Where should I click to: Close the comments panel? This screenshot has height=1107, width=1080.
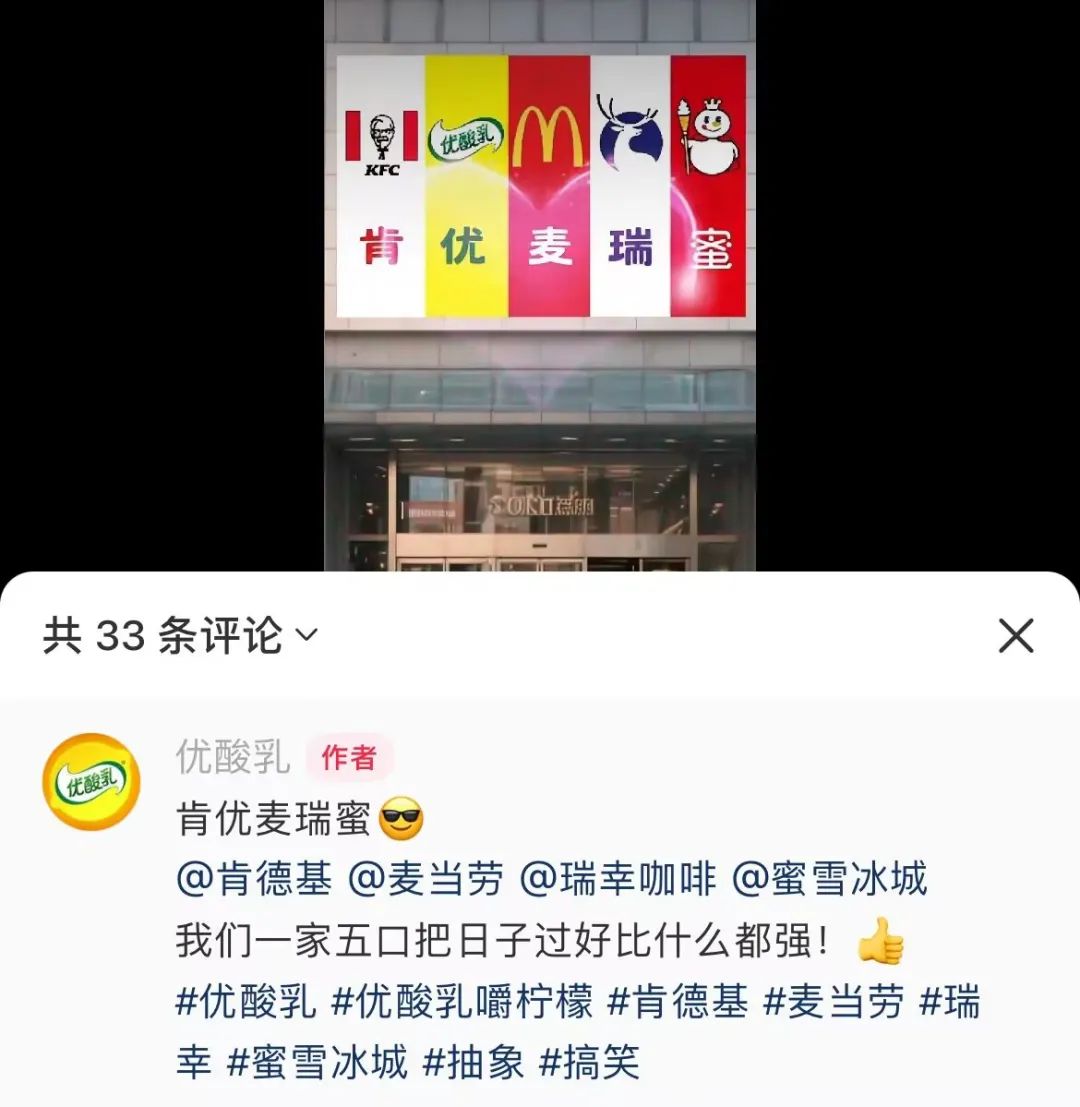[x=1016, y=636]
